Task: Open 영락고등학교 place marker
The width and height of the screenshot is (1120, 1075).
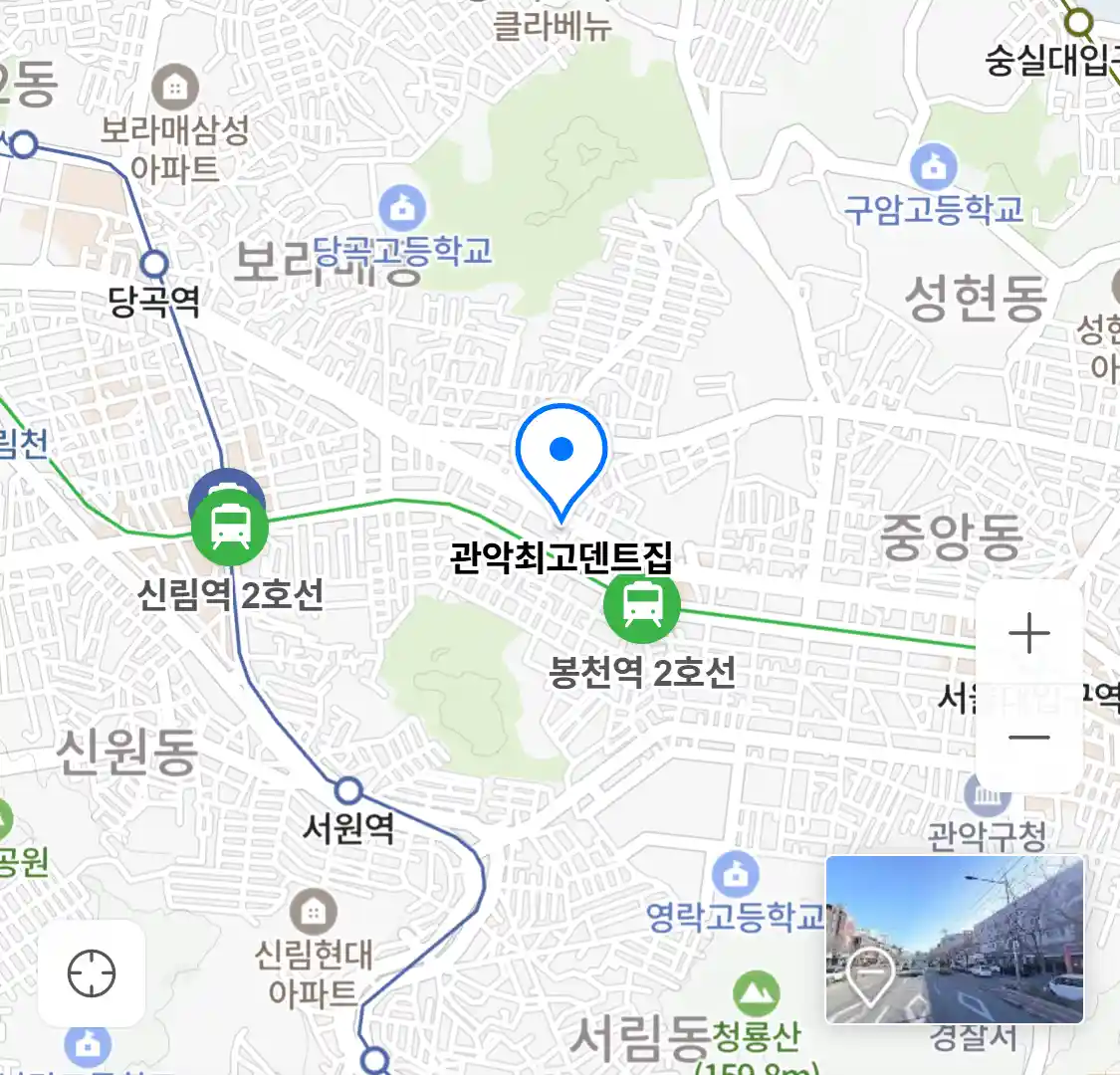Action: (x=736, y=876)
